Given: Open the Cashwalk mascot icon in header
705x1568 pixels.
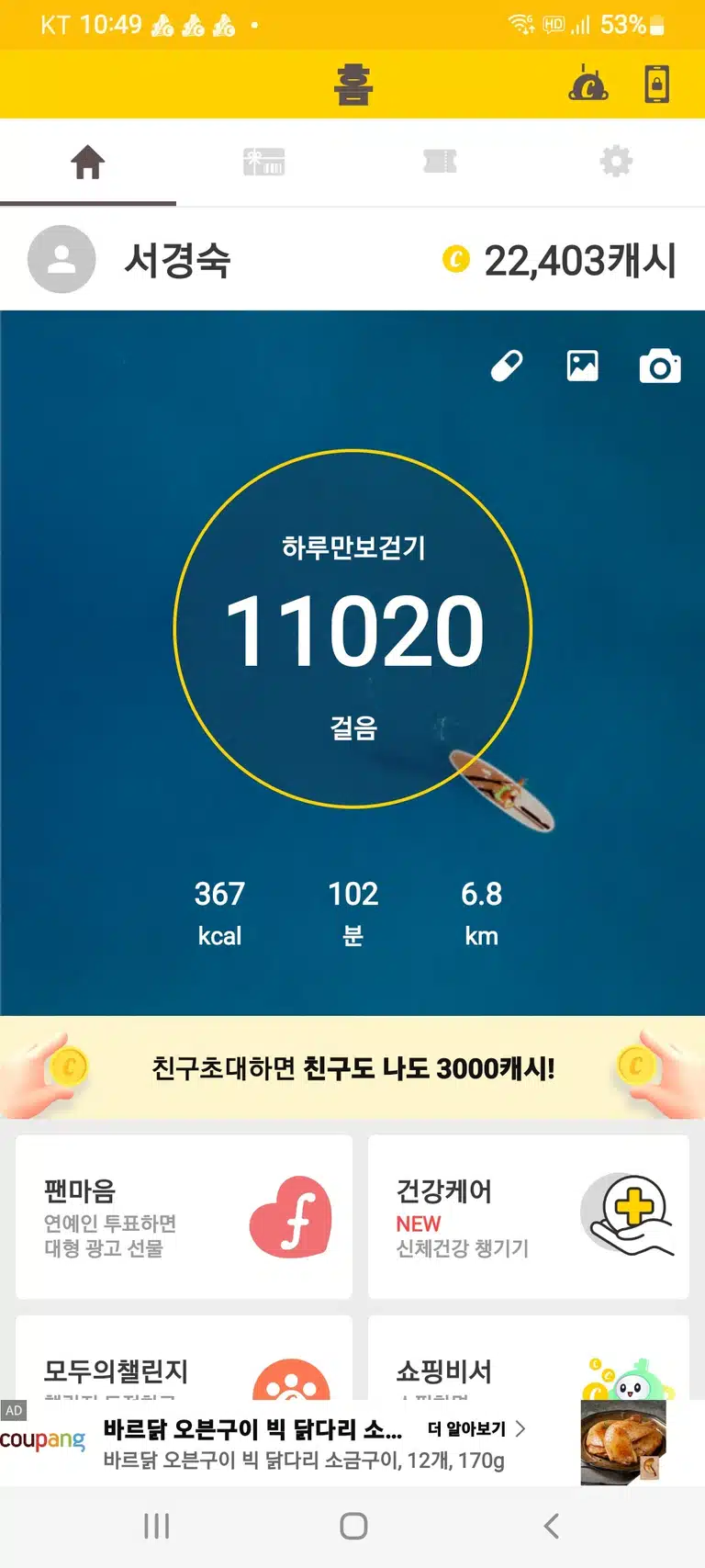Looking at the screenshot, I should (x=588, y=84).
